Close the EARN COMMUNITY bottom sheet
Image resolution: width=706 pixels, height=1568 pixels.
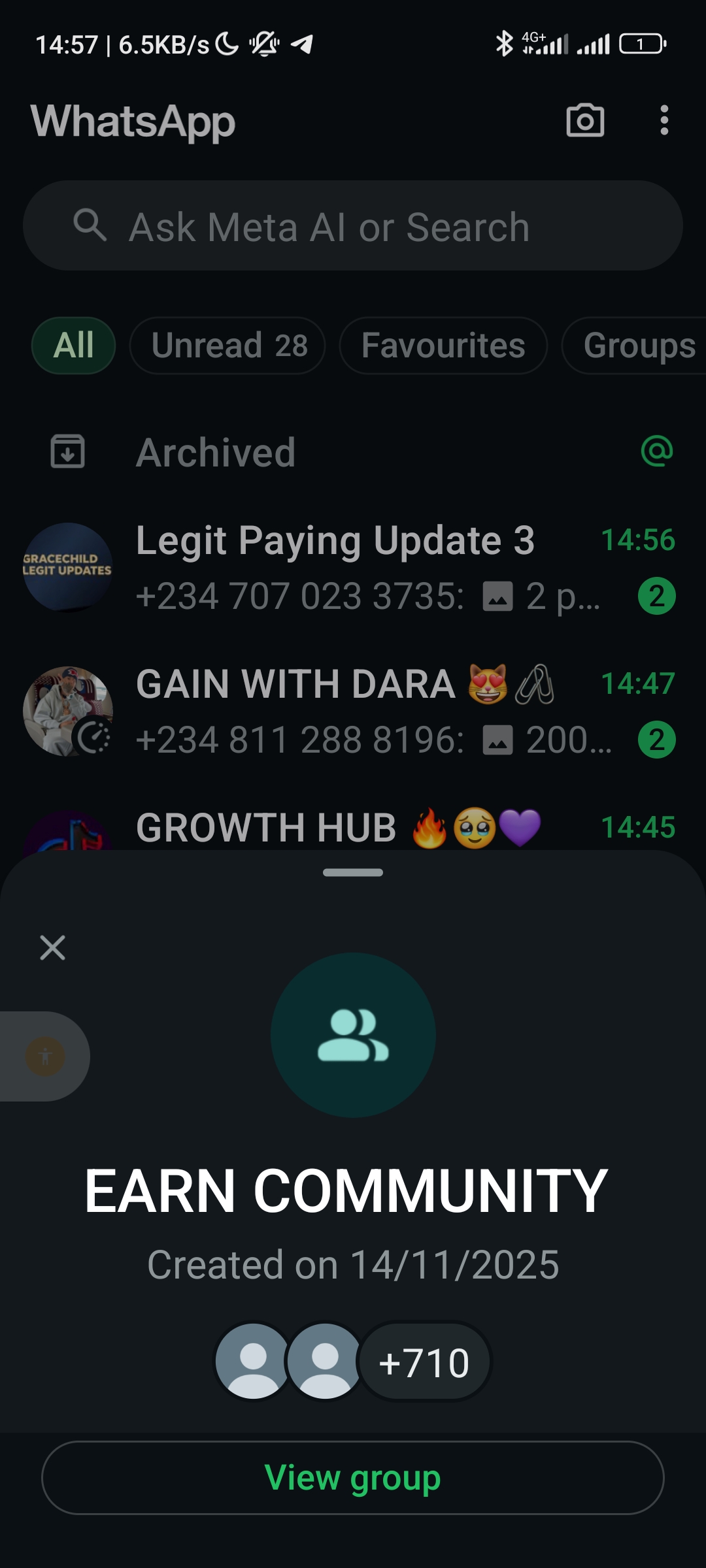point(52,947)
